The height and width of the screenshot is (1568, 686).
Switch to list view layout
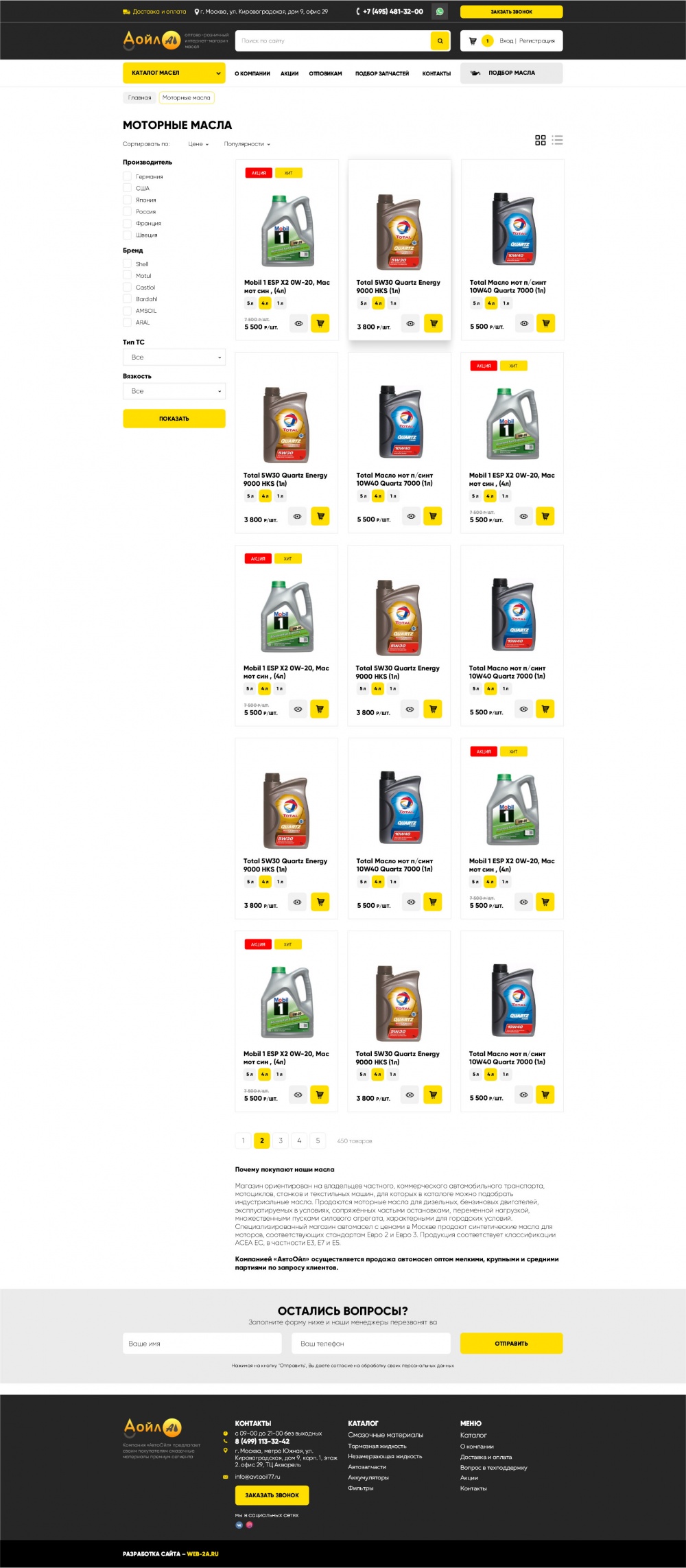click(557, 140)
